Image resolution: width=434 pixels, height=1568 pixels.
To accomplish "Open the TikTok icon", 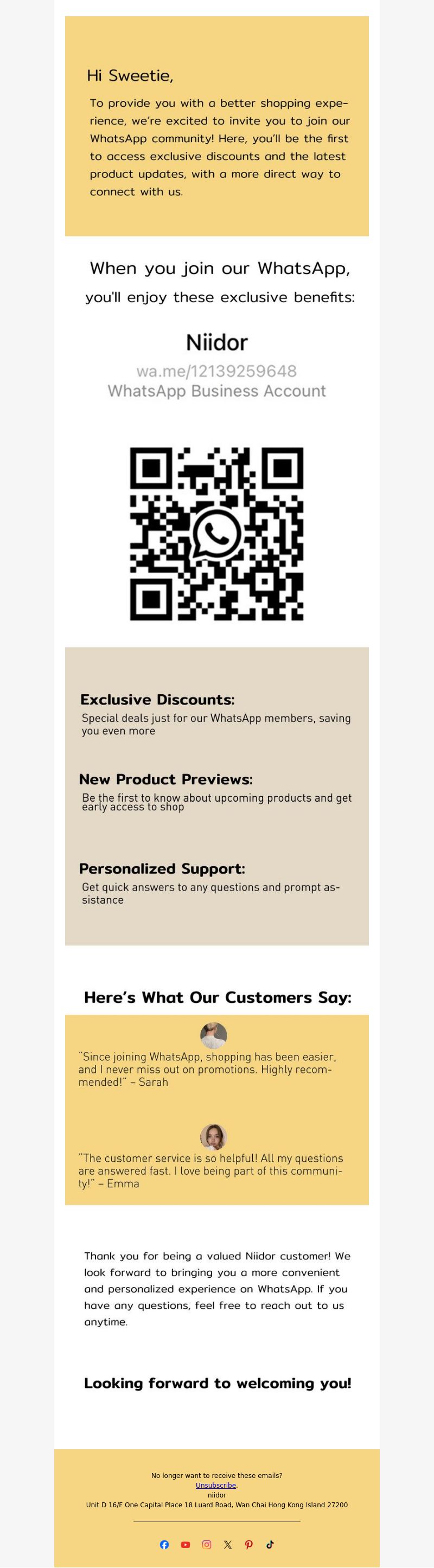I will click(270, 1544).
